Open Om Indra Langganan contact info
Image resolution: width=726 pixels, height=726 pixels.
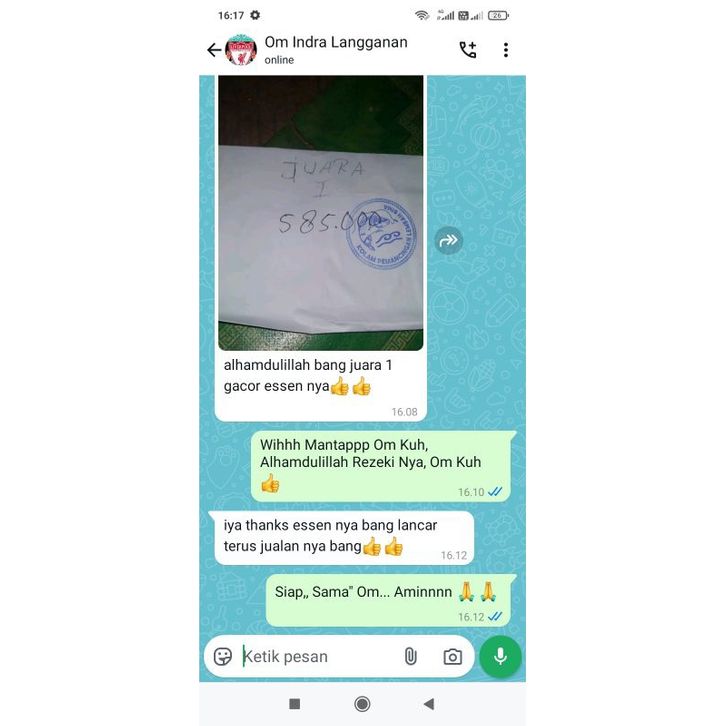coord(335,50)
